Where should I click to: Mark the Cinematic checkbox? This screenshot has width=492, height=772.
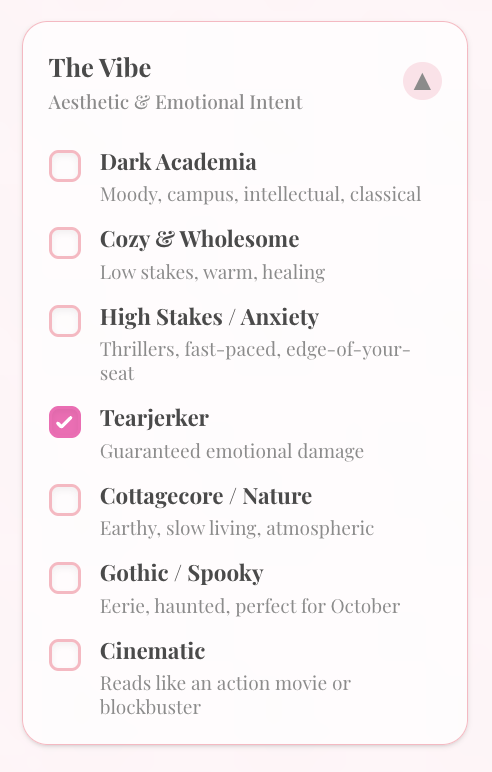65,655
